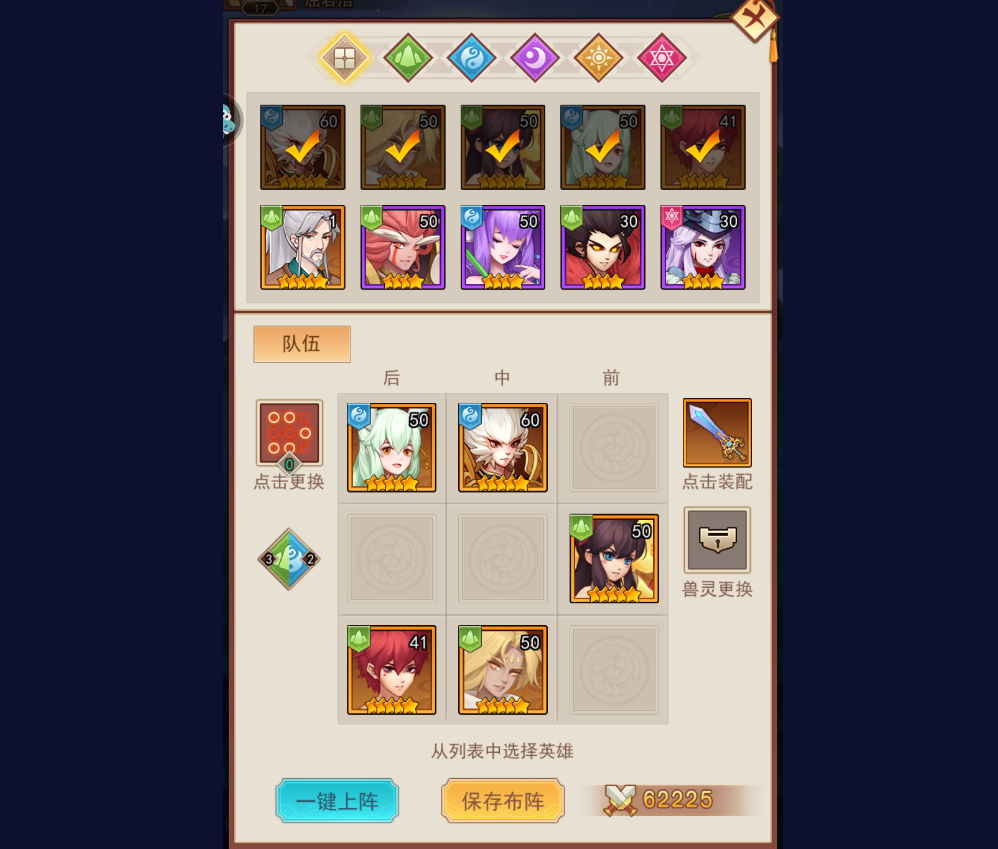
Task: Select the purple-haired level 50 hero
Action: pyautogui.click(x=503, y=247)
